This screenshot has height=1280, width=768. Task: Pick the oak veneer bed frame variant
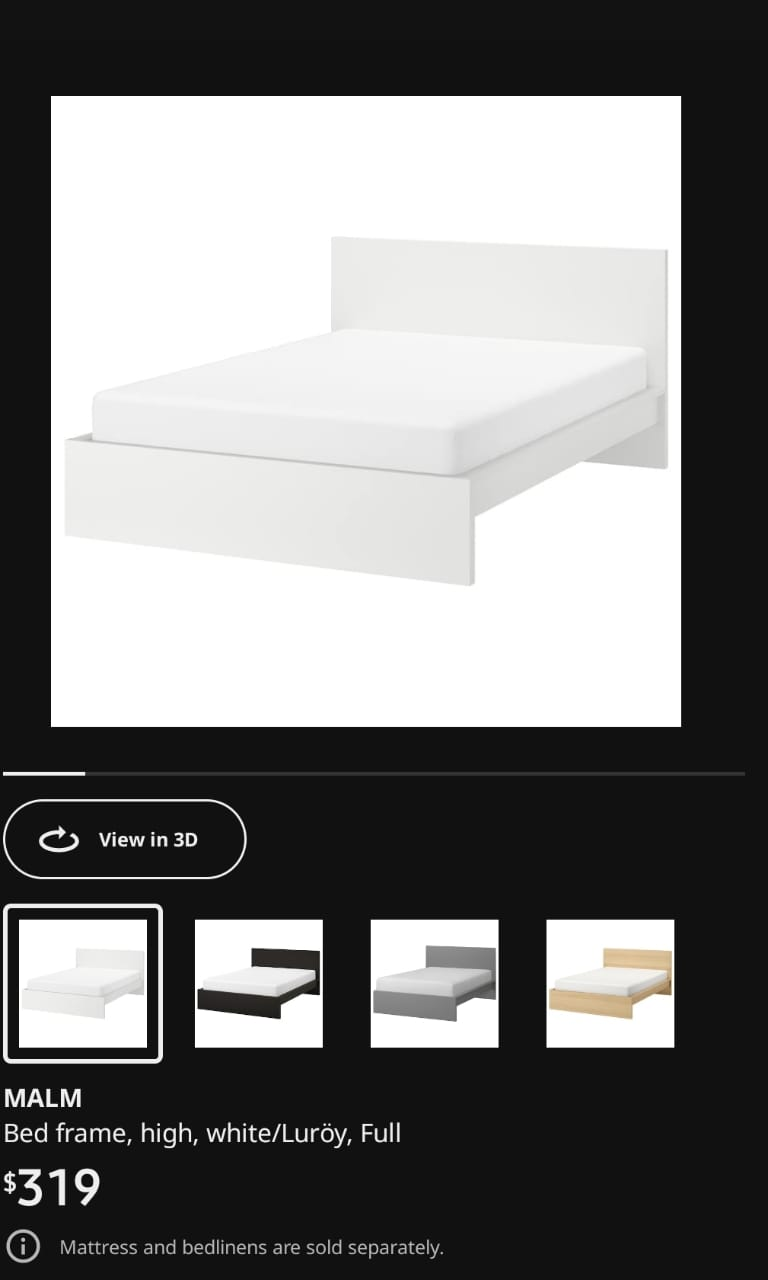[x=610, y=983]
